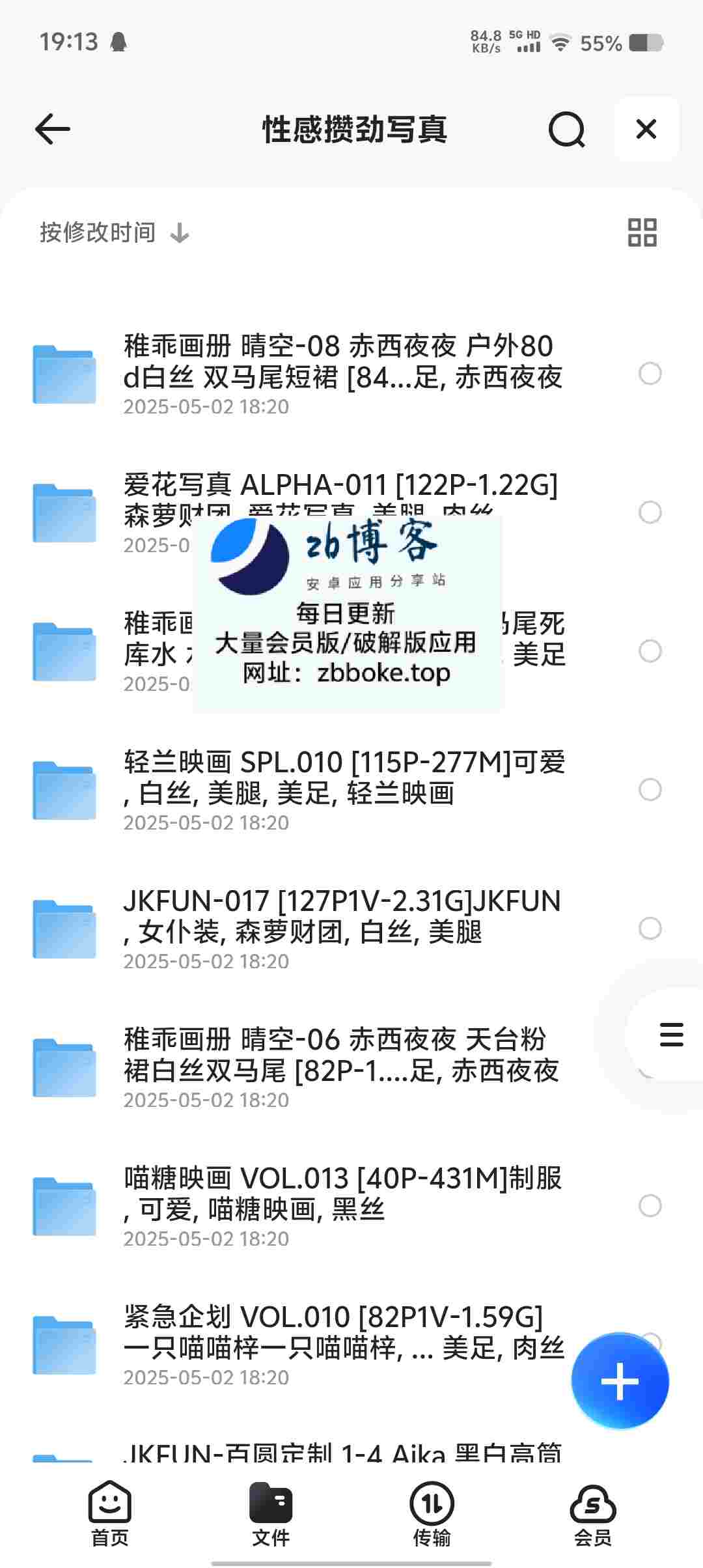Select the 喵糖映画 VOL.013 folder's circle
This screenshot has height=1568, width=703.
pyautogui.click(x=650, y=1206)
